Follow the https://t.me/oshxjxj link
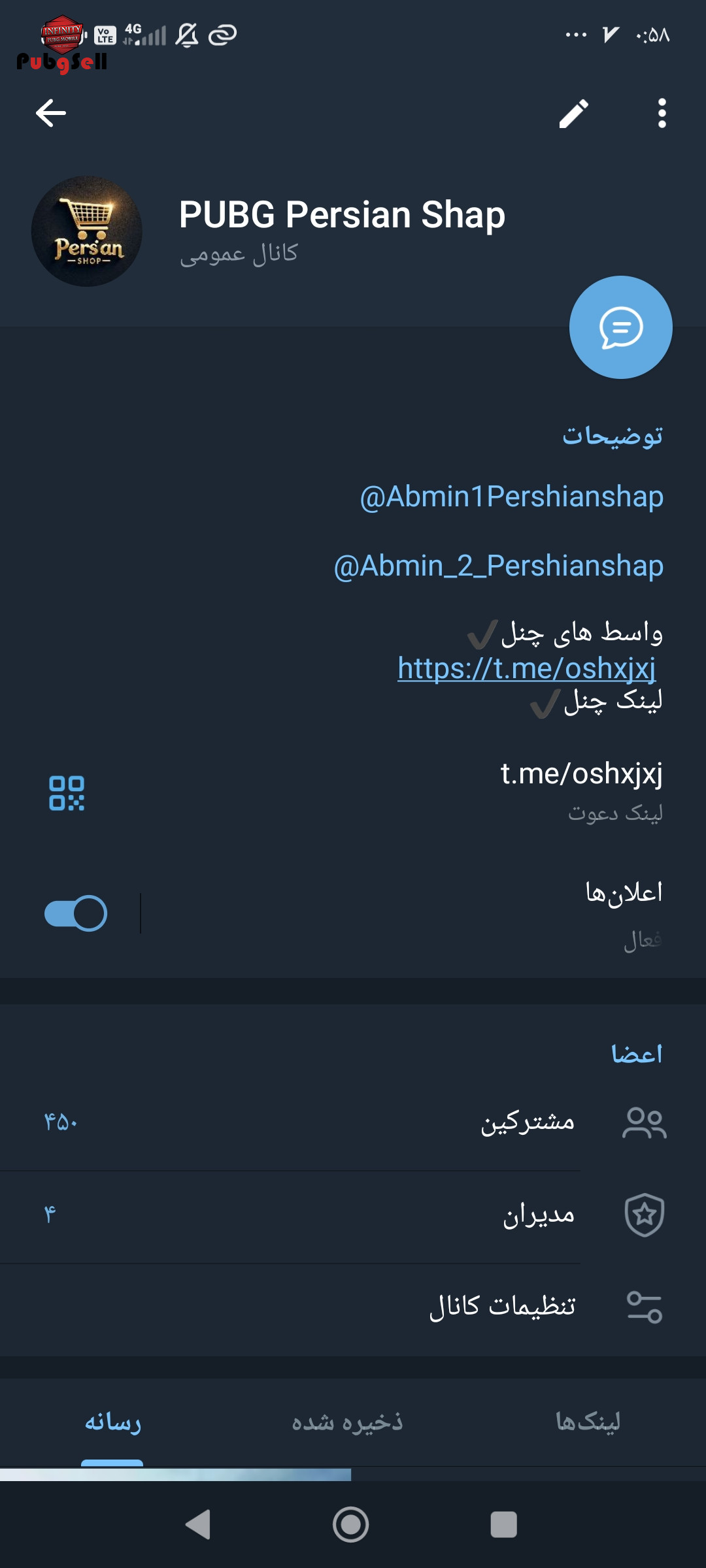This screenshot has width=706, height=1568. click(527, 668)
